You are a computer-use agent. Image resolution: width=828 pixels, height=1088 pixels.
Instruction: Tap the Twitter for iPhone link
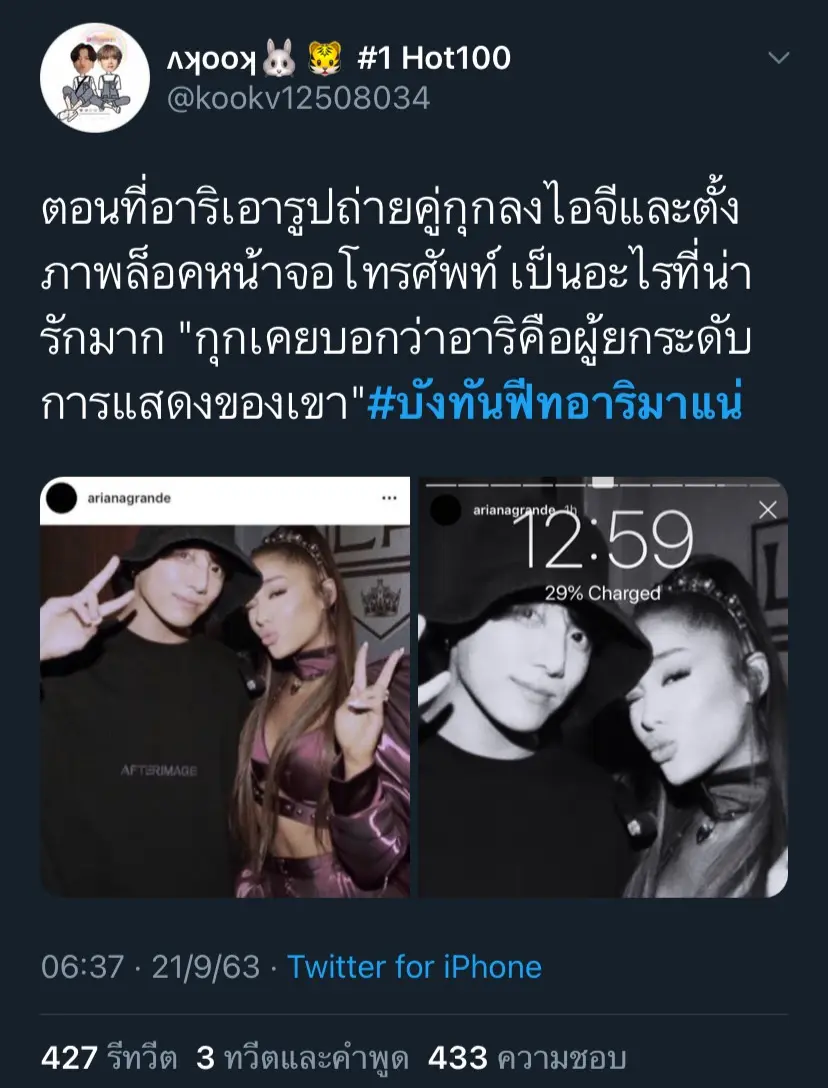click(x=414, y=967)
